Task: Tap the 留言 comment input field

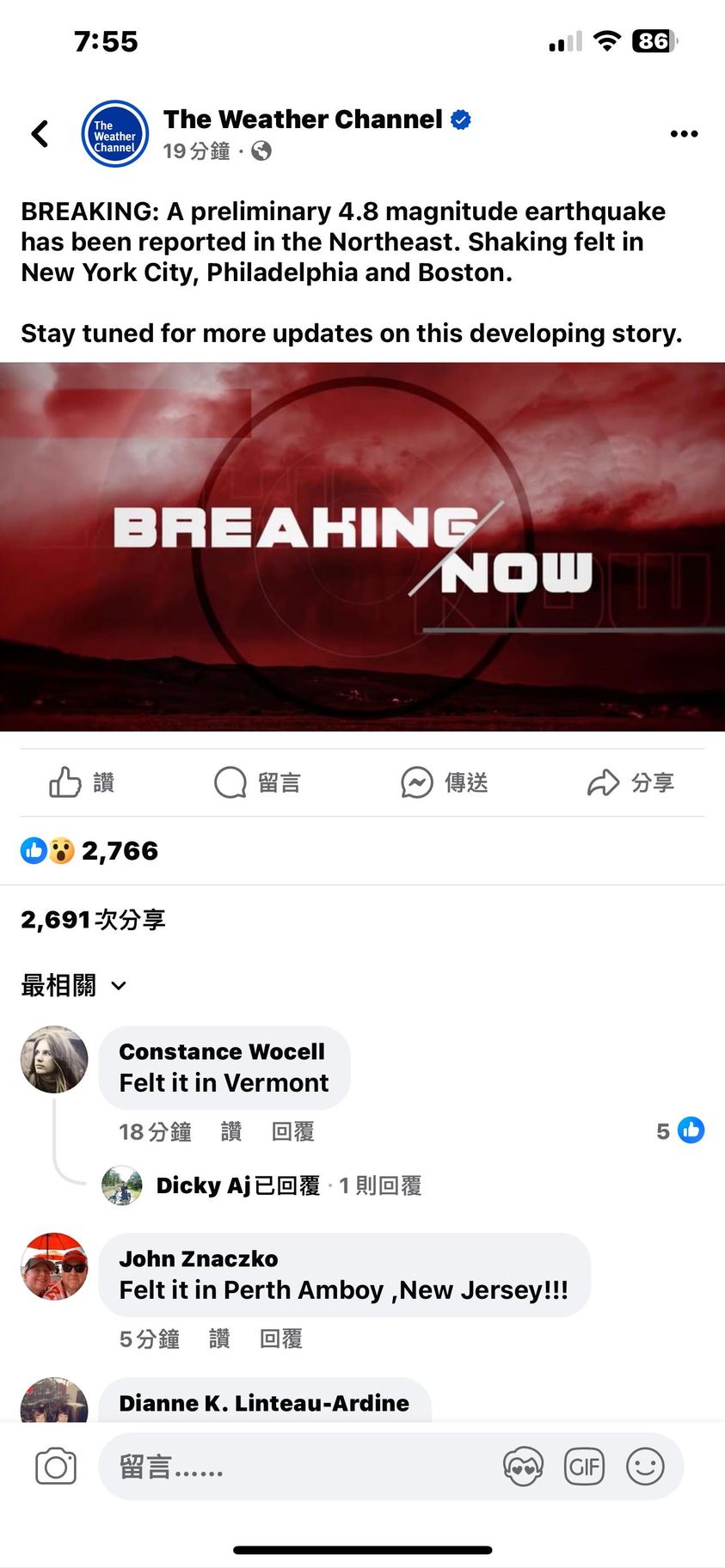Action: [292, 1467]
